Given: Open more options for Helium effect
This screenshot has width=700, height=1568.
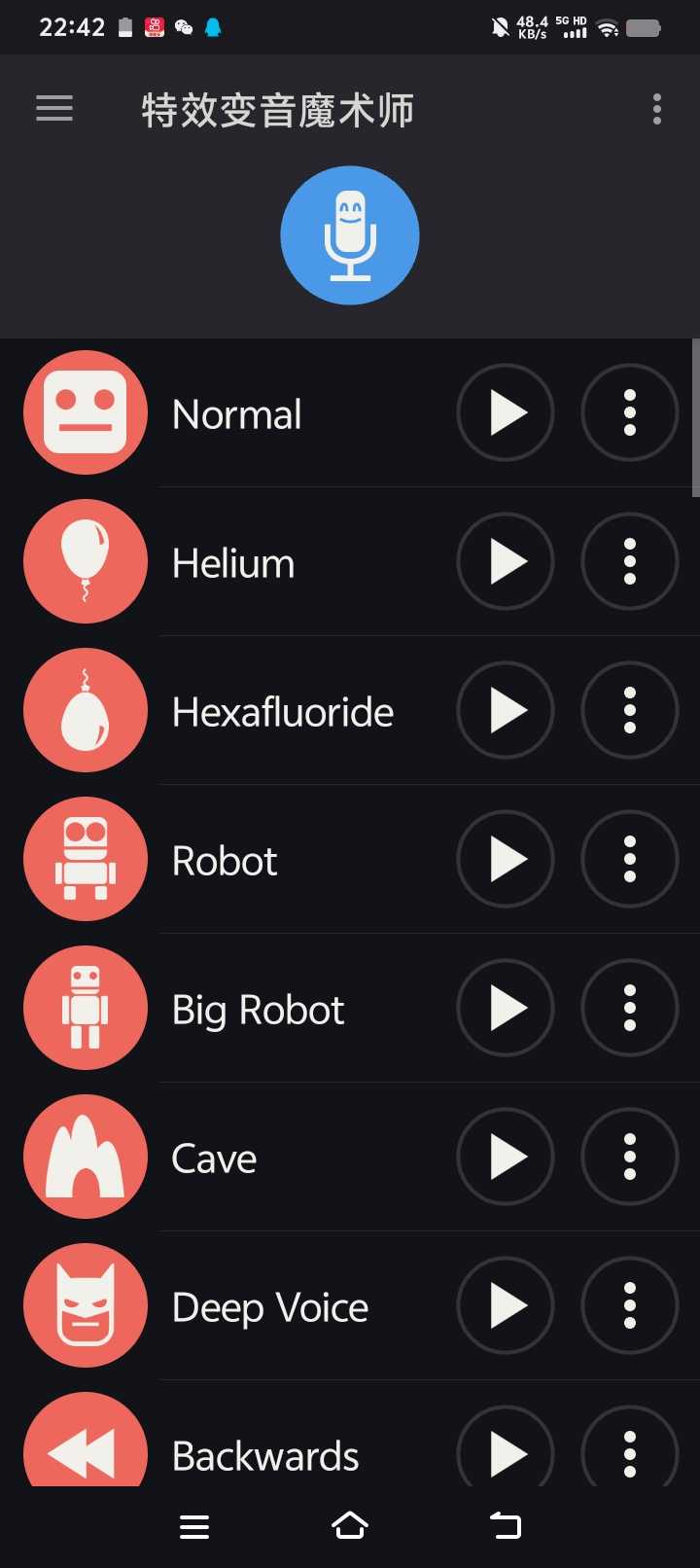Looking at the screenshot, I should [x=630, y=561].
